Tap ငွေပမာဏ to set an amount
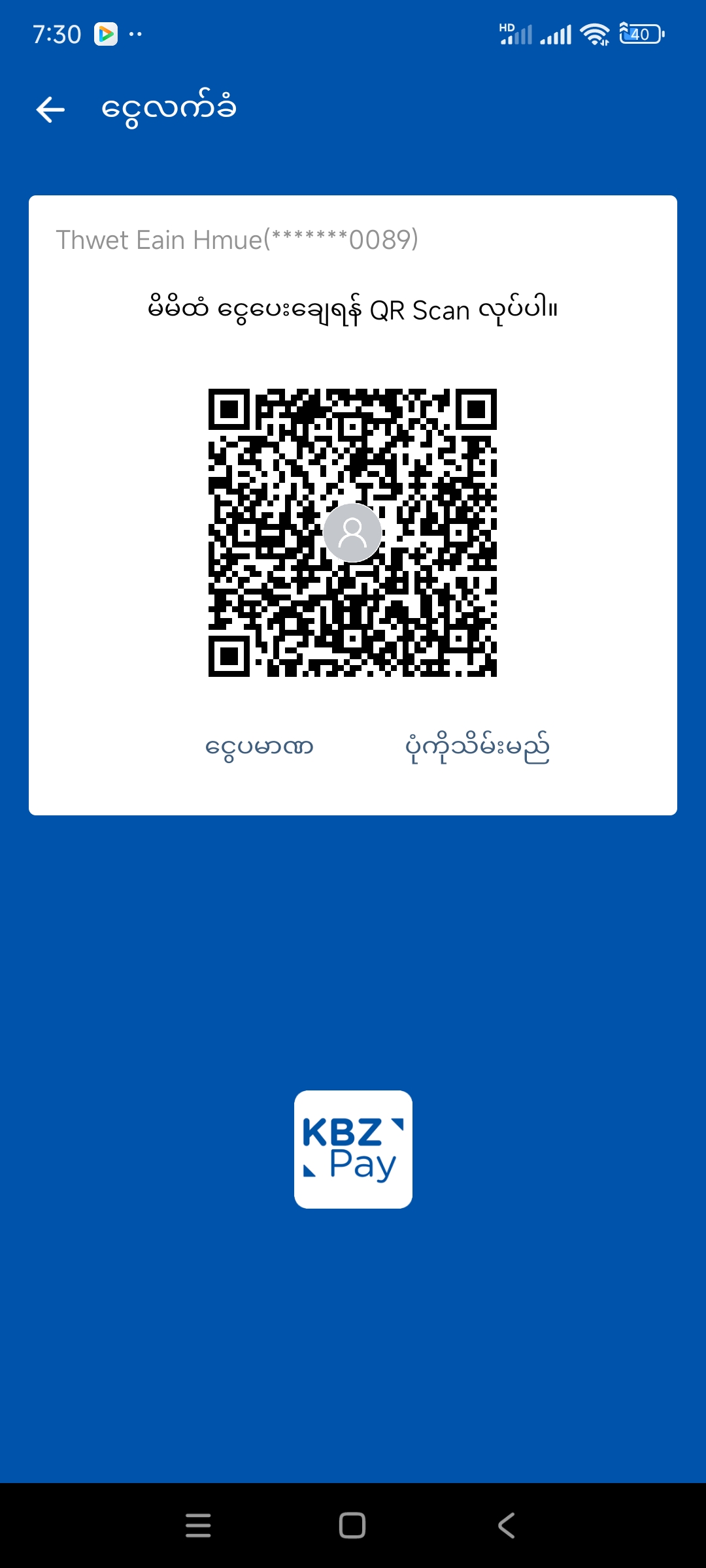706x1568 pixels. point(260,747)
